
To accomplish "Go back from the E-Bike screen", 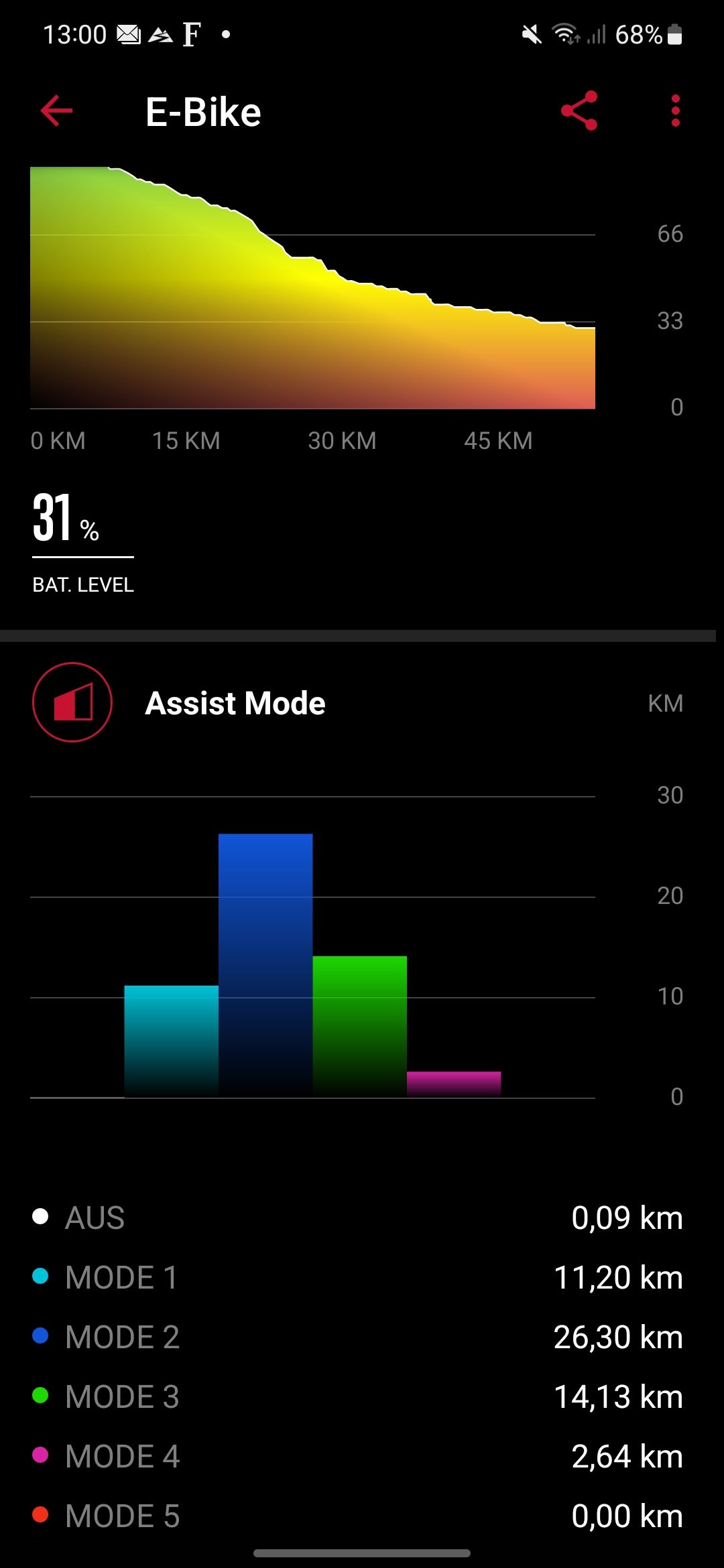I will pyautogui.click(x=56, y=111).
